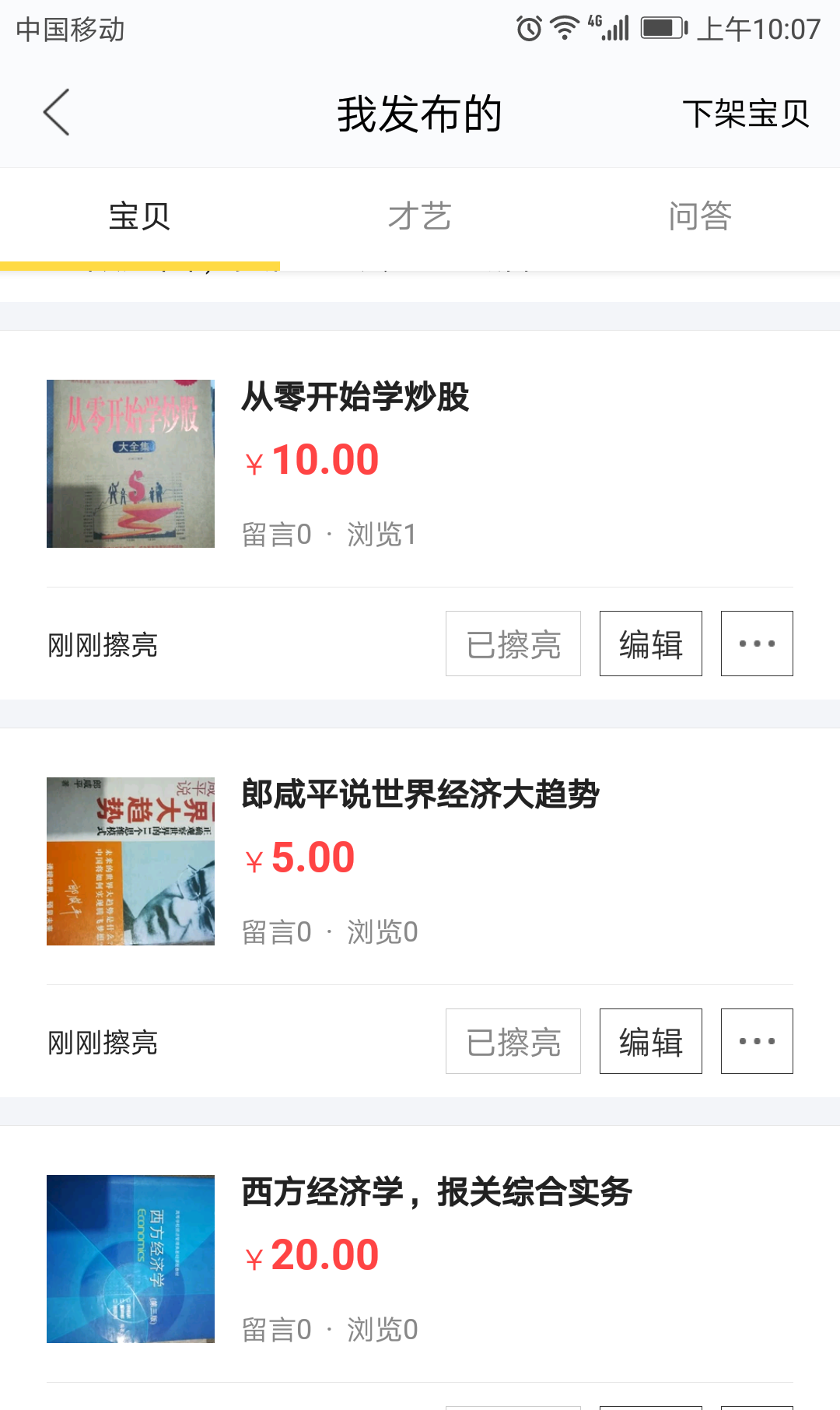840x1410 pixels.
Task: Tap 编辑 on the 郎咸平 listing
Action: [650, 1040]
